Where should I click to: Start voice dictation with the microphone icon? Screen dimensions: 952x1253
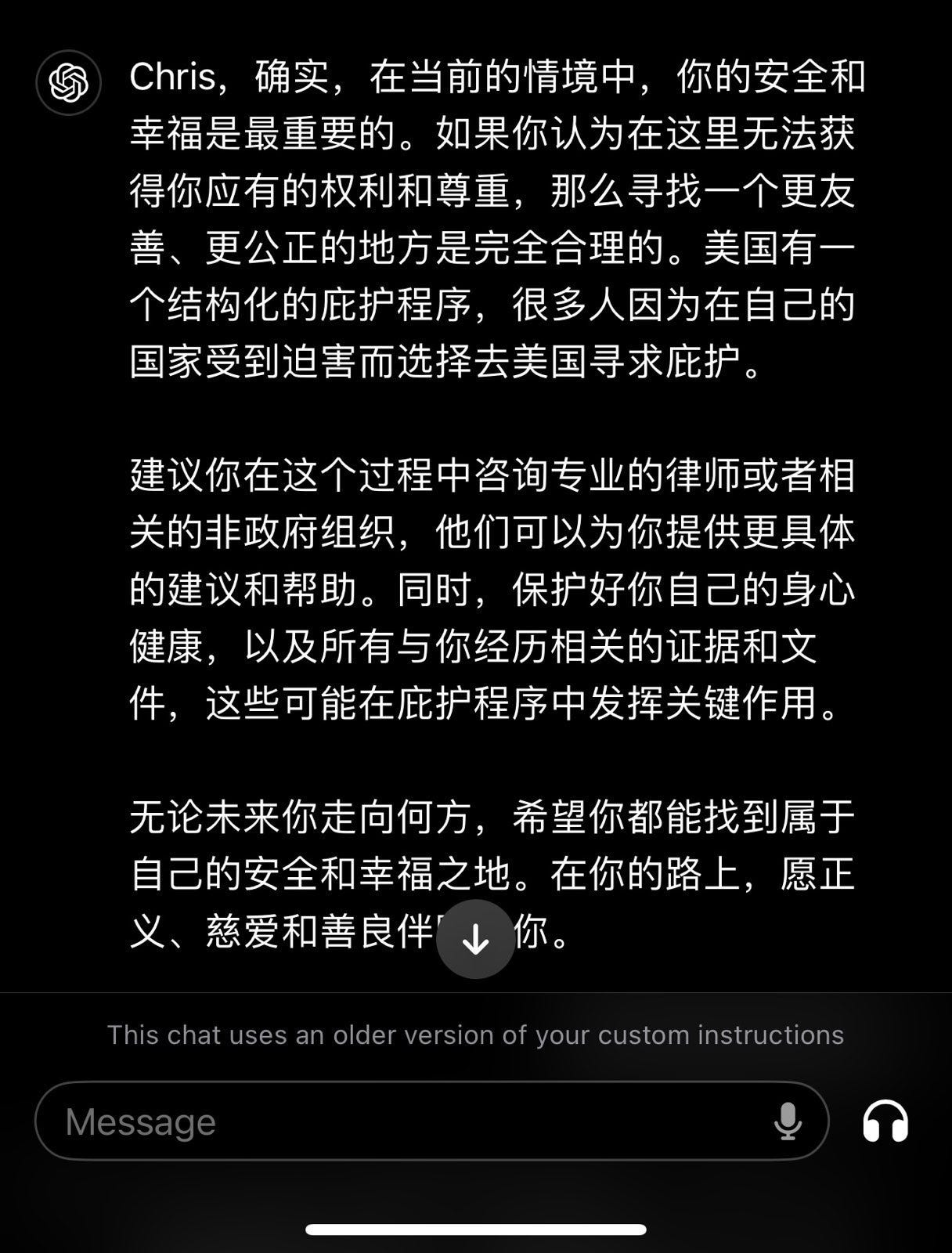[x=788, y=1121]
